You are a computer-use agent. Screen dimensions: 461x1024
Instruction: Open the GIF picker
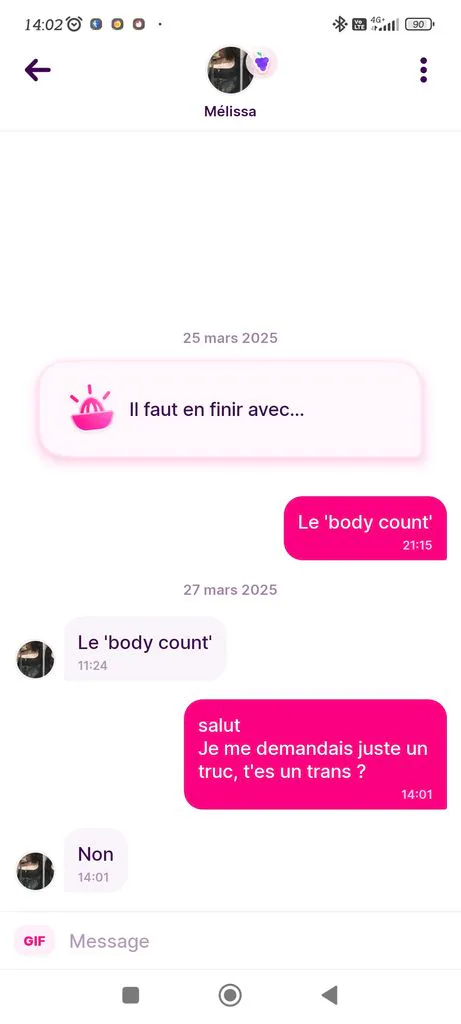tap(34, 941)
